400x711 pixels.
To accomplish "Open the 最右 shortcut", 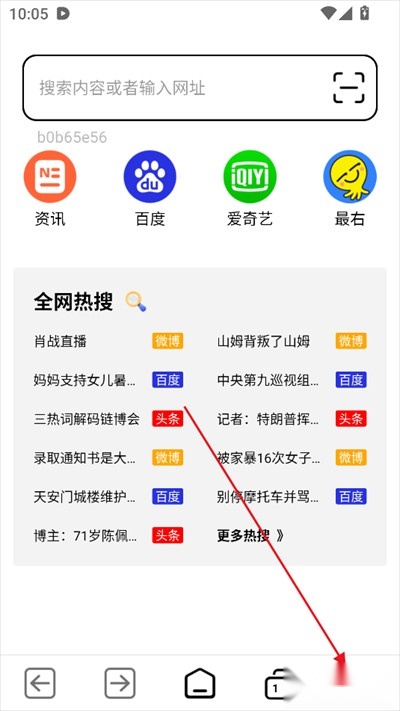I will [350, 189].
